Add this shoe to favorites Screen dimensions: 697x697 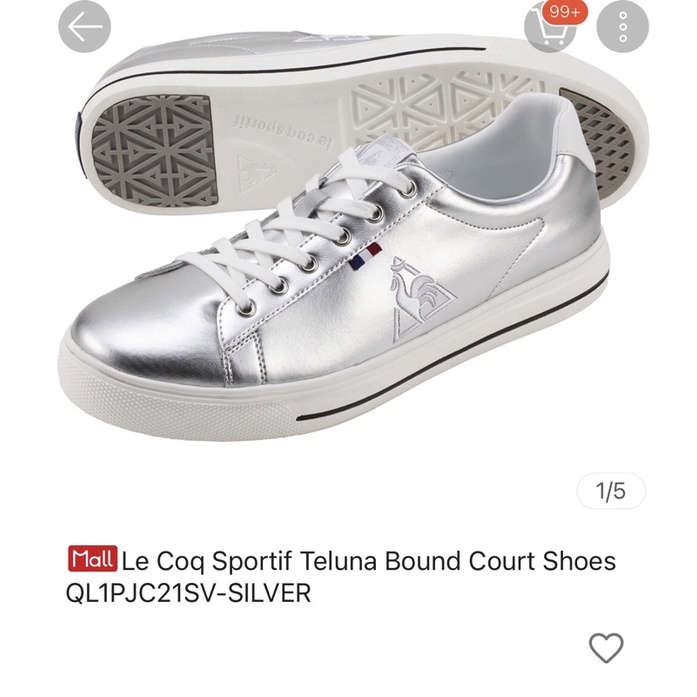pyautogui.click(x=606, y=648)
